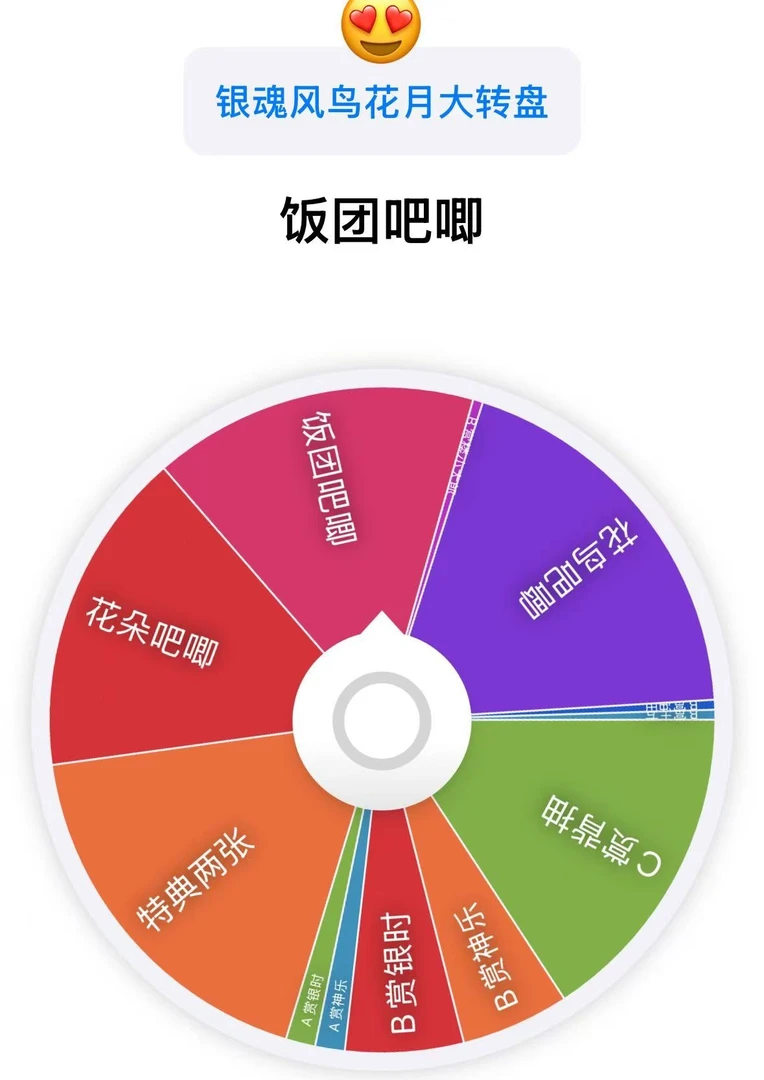Tap the white spin button at wheel center
Image resolution: width=764 pixels, height=1080 pixels.
coord(382,720)
